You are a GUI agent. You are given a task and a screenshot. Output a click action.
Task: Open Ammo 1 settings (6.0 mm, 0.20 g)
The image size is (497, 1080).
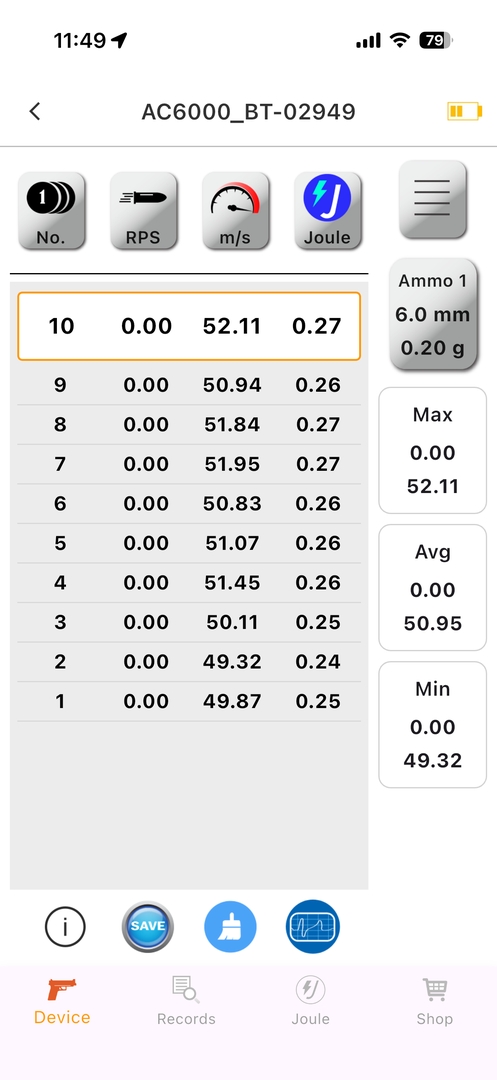tap(433, 315)
